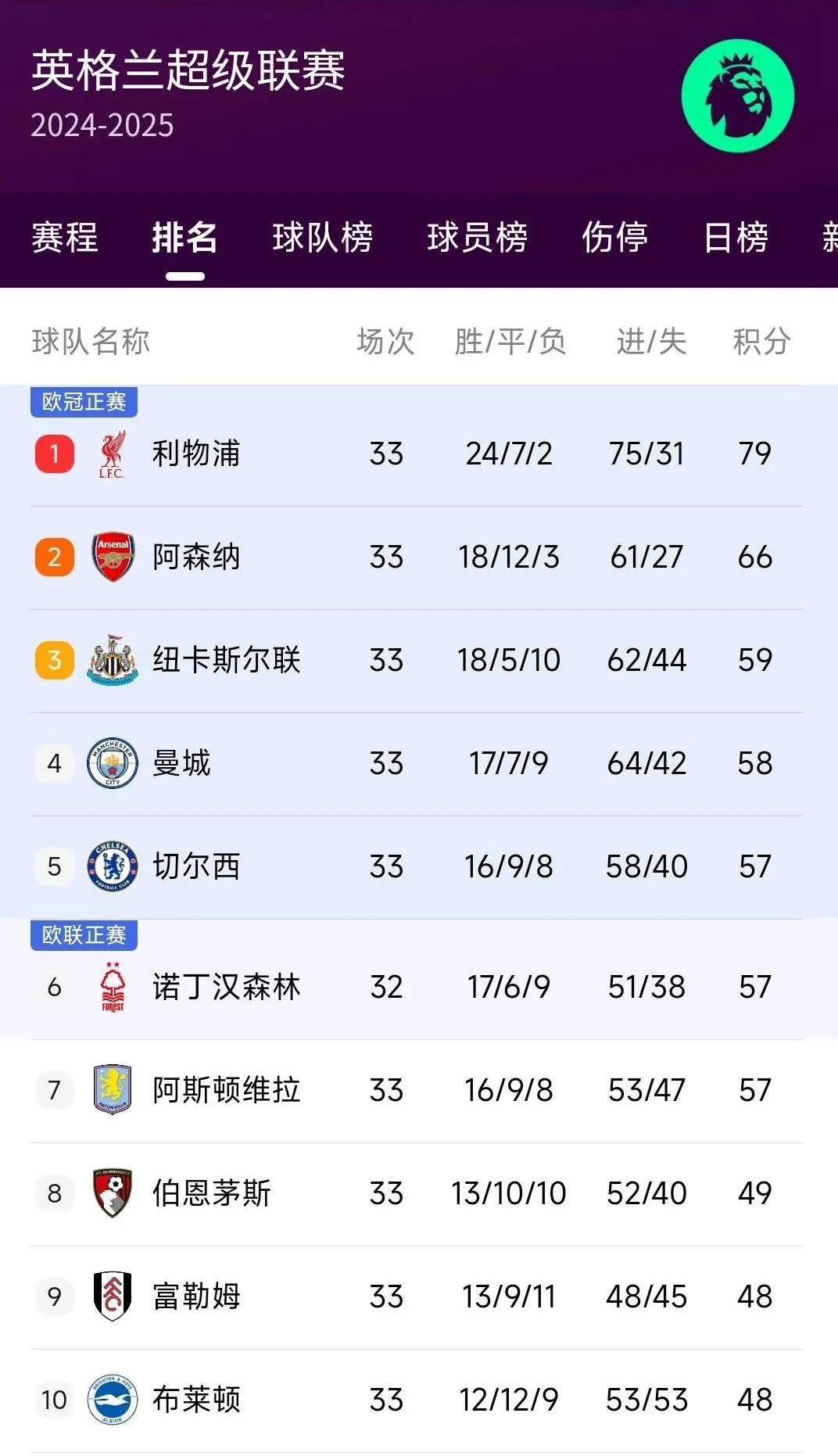Open the 球员榜 tab
Viewport: 838px width, 1456px height.
(x=477, y=238)
